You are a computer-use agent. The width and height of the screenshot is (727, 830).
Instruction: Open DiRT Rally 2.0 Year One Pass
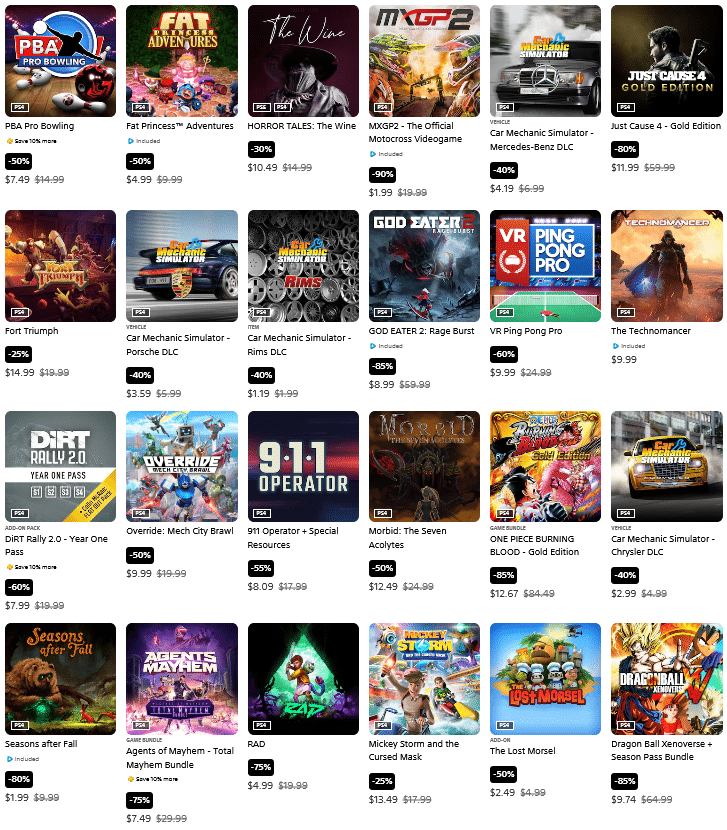60,466
